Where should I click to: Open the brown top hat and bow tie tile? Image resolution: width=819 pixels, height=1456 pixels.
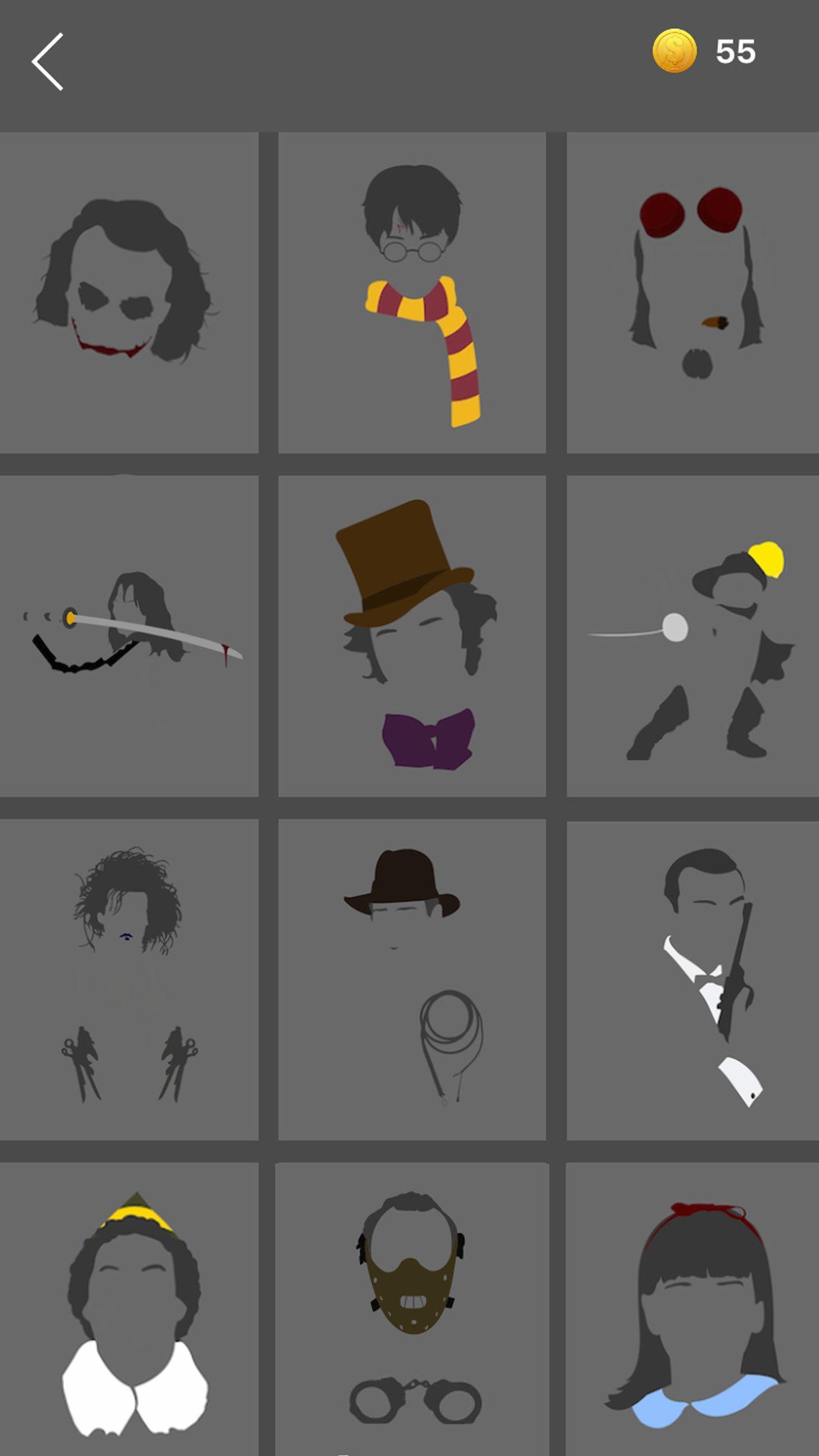point(411,636)
